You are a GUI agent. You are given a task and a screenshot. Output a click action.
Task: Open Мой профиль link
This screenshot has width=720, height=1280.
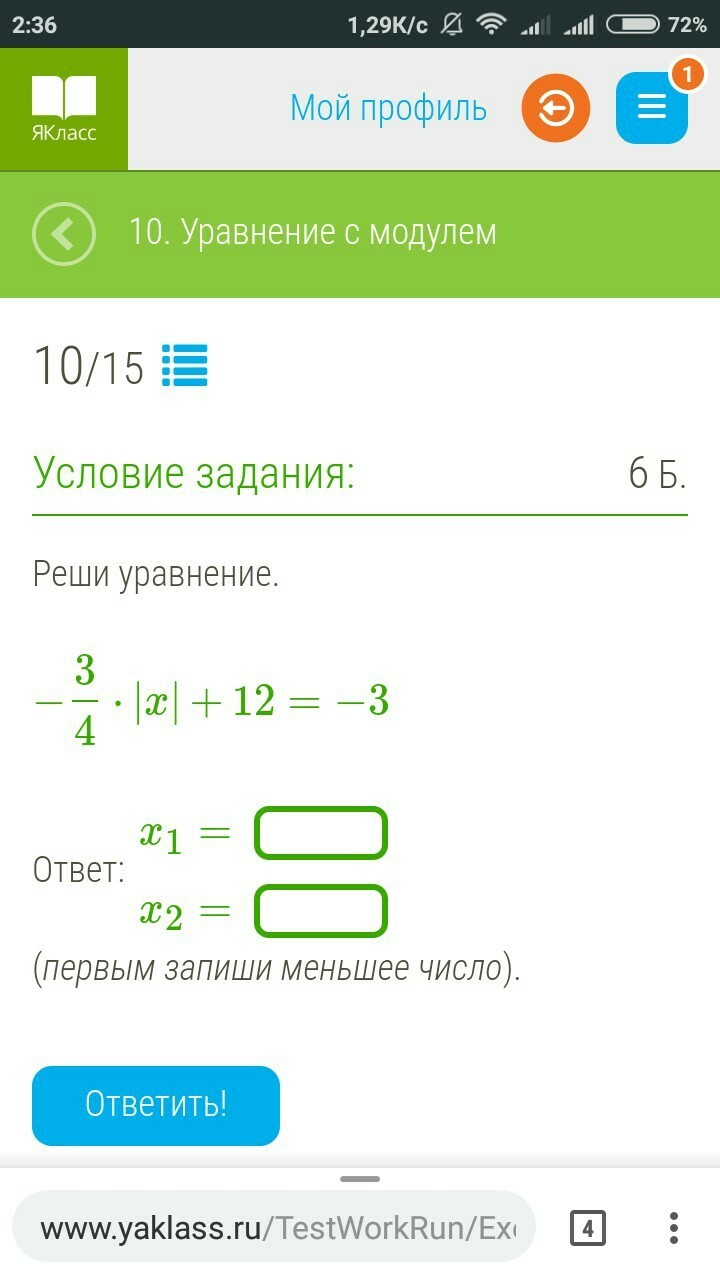pyautogui.click(x=388, y=108)
